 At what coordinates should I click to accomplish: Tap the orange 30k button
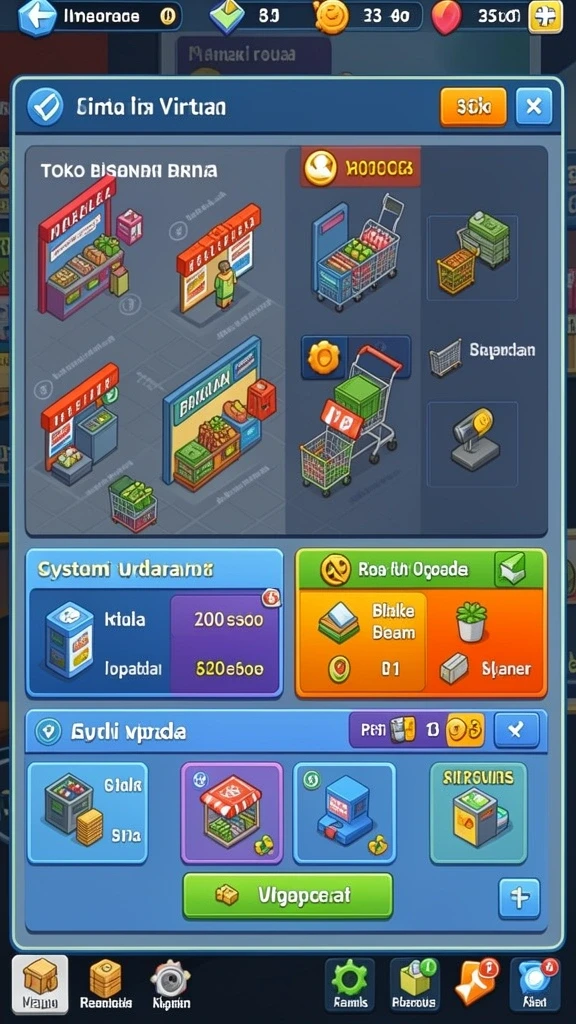[x=473, y=106]
